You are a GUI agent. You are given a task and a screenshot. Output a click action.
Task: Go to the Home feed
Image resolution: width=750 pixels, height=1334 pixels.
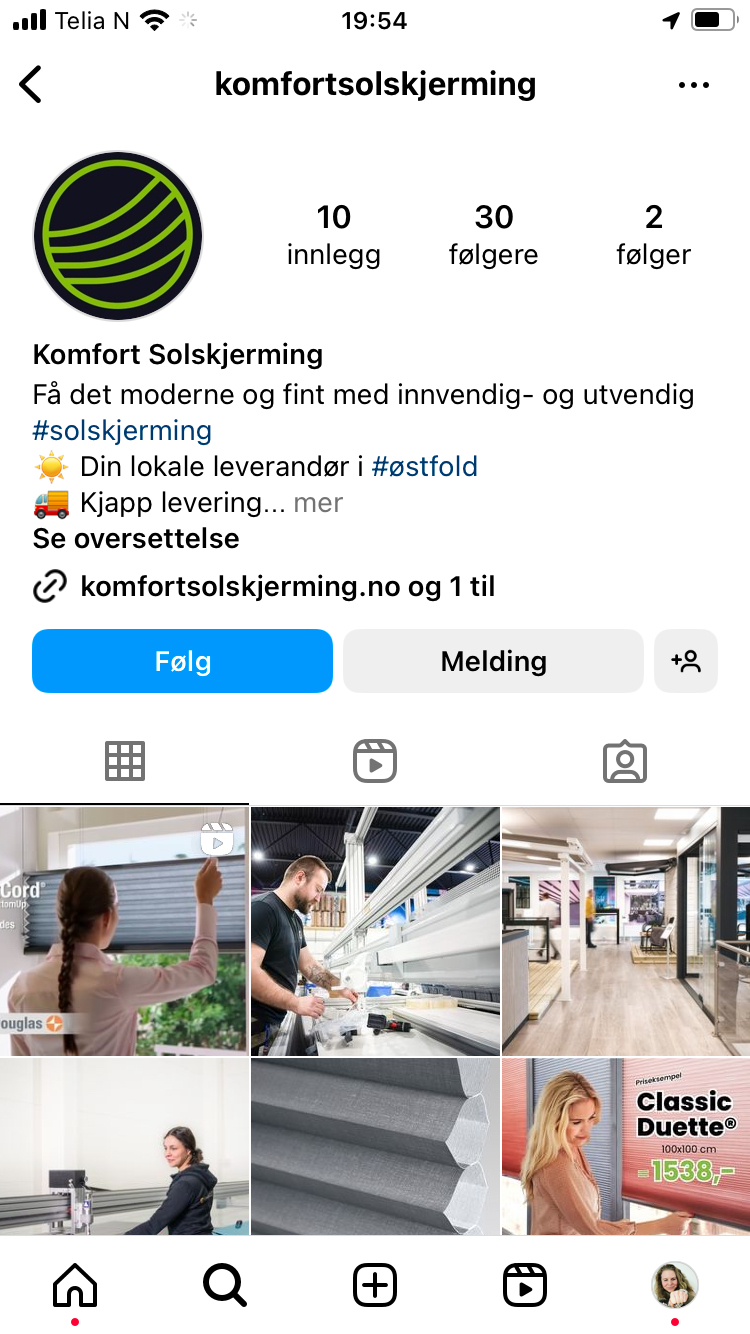coord(75,1285)
